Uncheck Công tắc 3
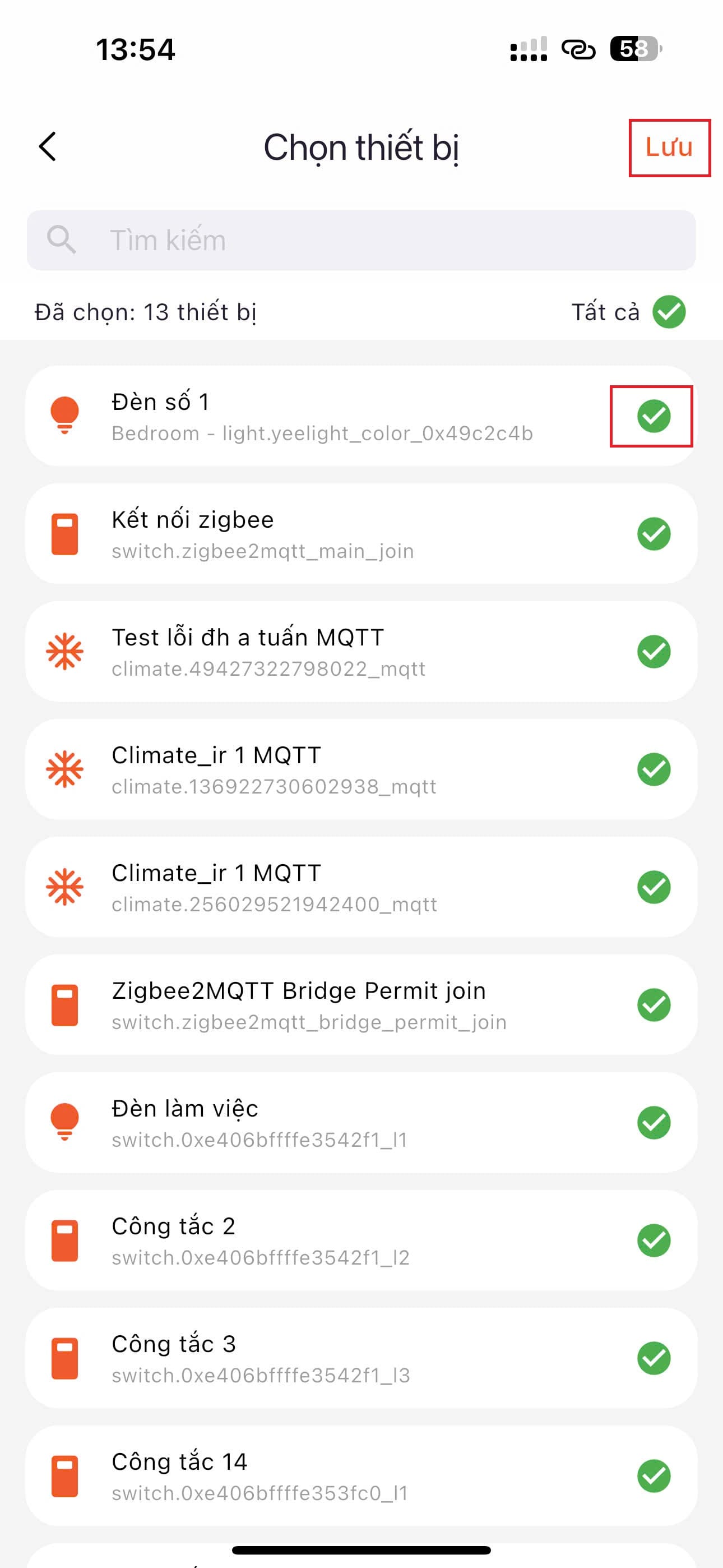The height and width of the screenshot is (1568, 723). [x=654, y=1359]
